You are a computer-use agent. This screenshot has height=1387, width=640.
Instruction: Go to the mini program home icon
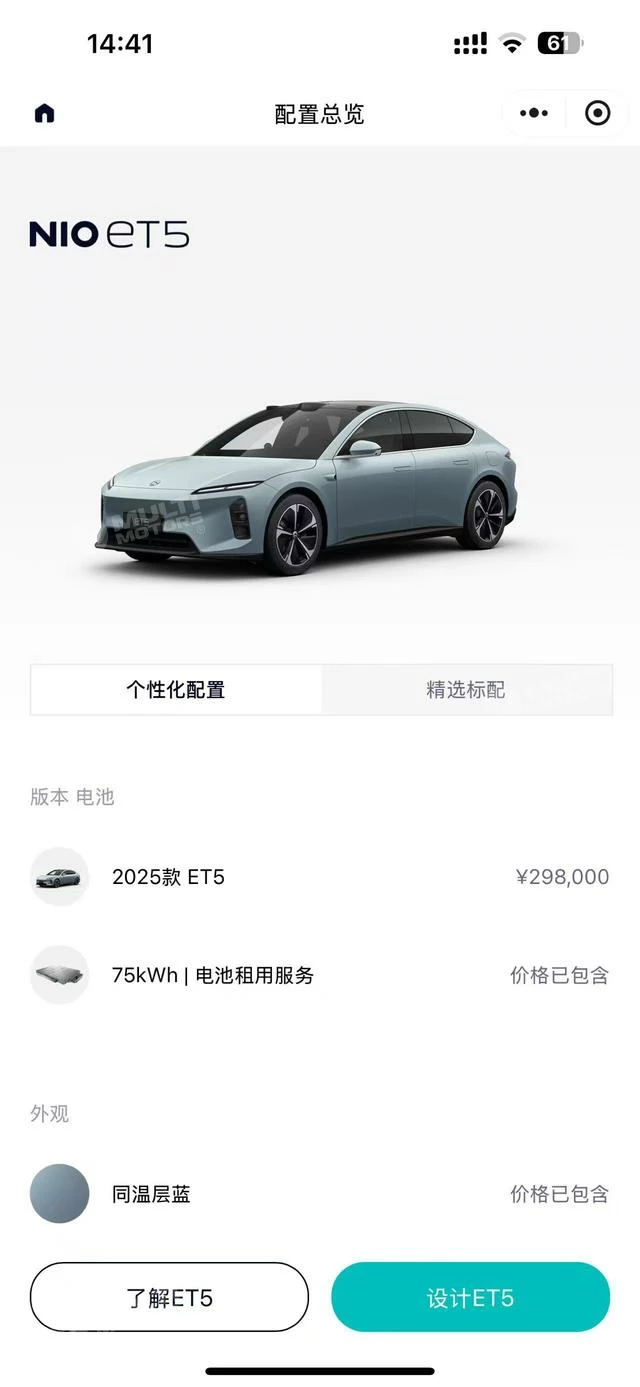44,113
